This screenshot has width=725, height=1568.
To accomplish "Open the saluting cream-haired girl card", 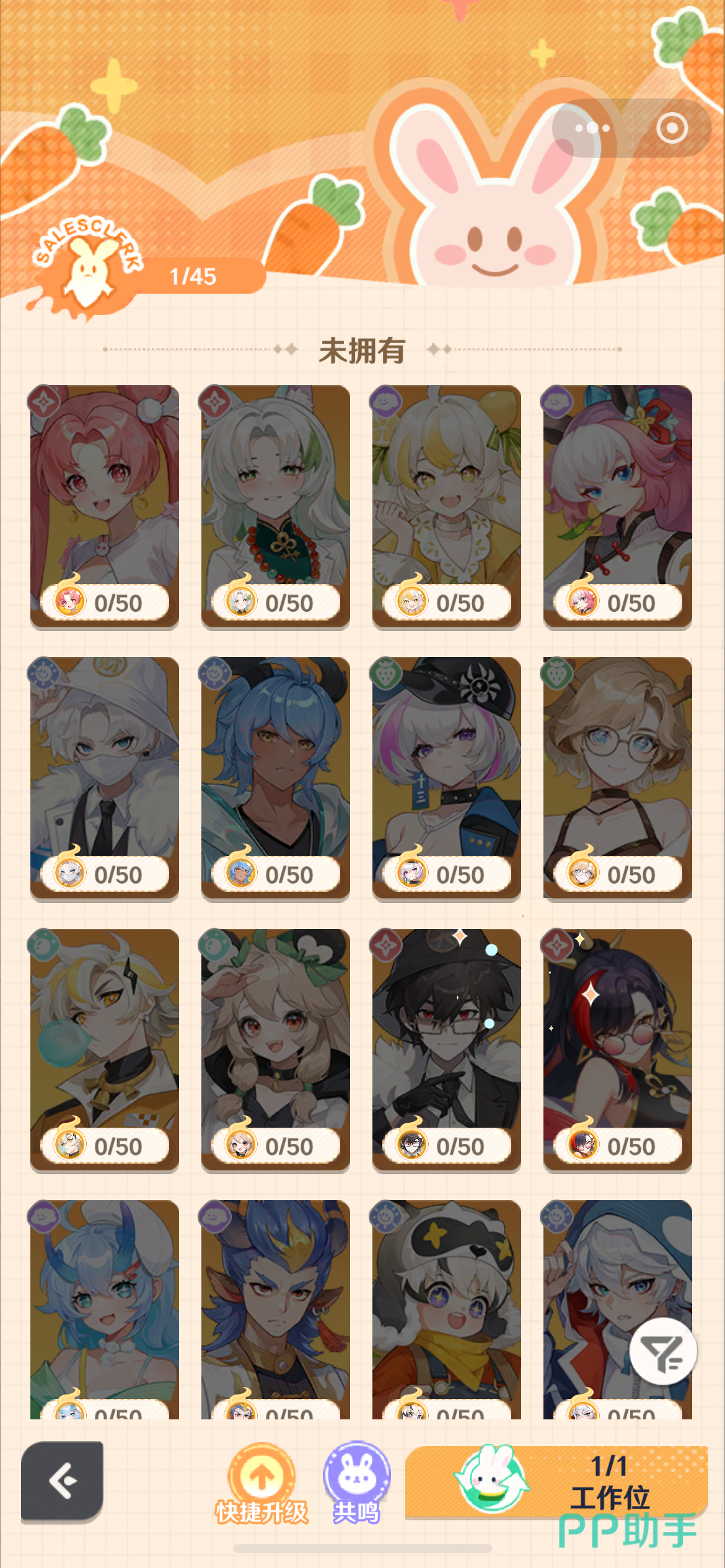I will (x=276, y=1048).
